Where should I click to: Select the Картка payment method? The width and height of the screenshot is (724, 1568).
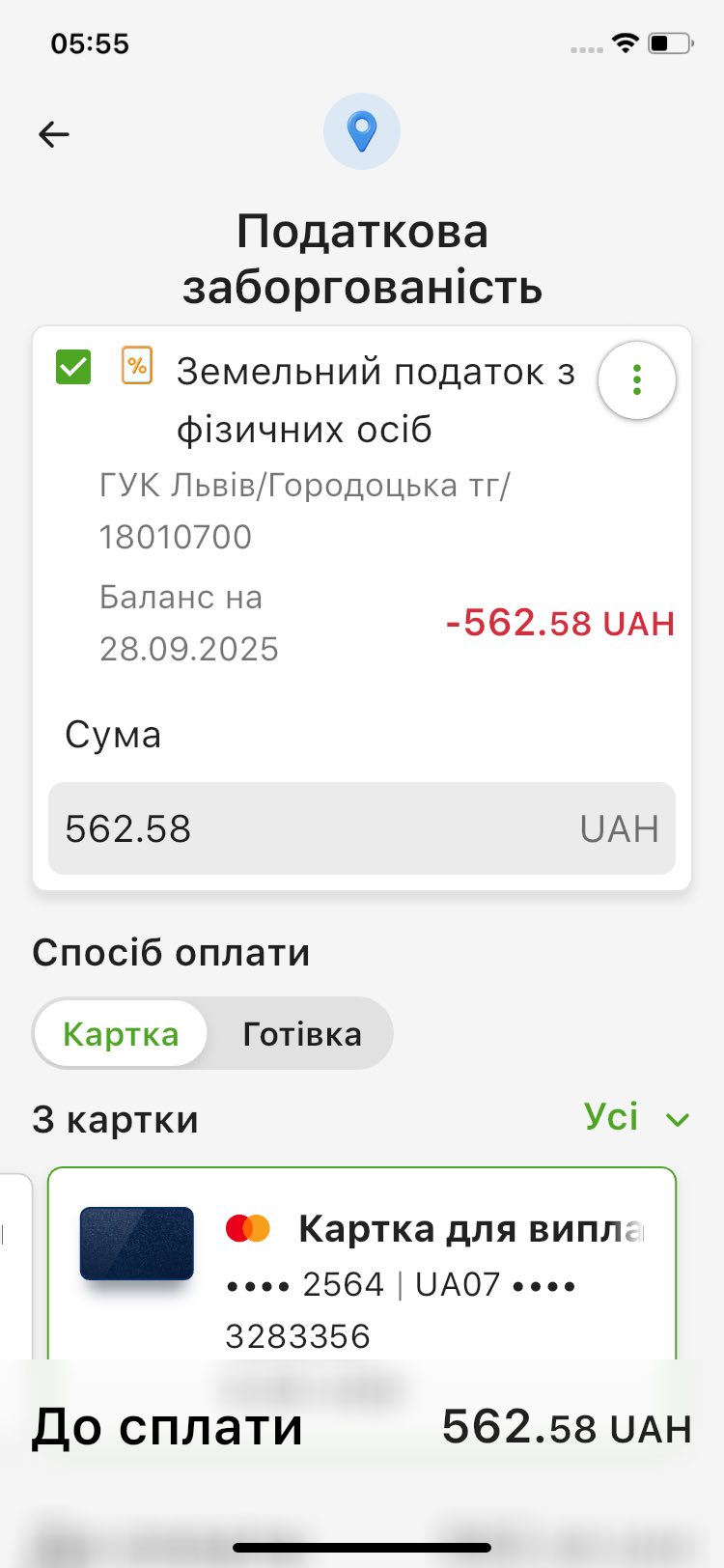(x=121, y=1034)
